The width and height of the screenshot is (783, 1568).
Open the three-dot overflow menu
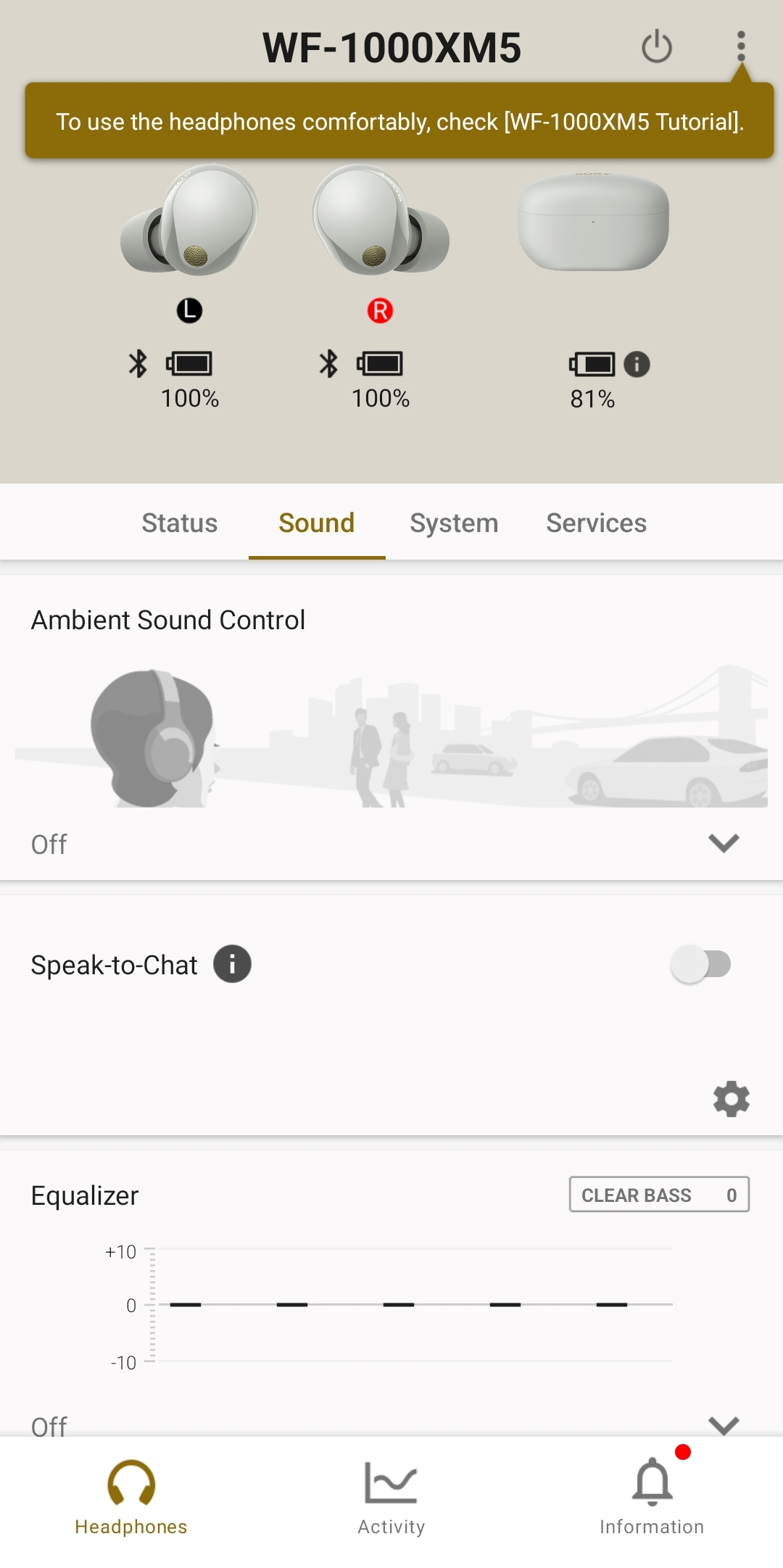point(740,47)
